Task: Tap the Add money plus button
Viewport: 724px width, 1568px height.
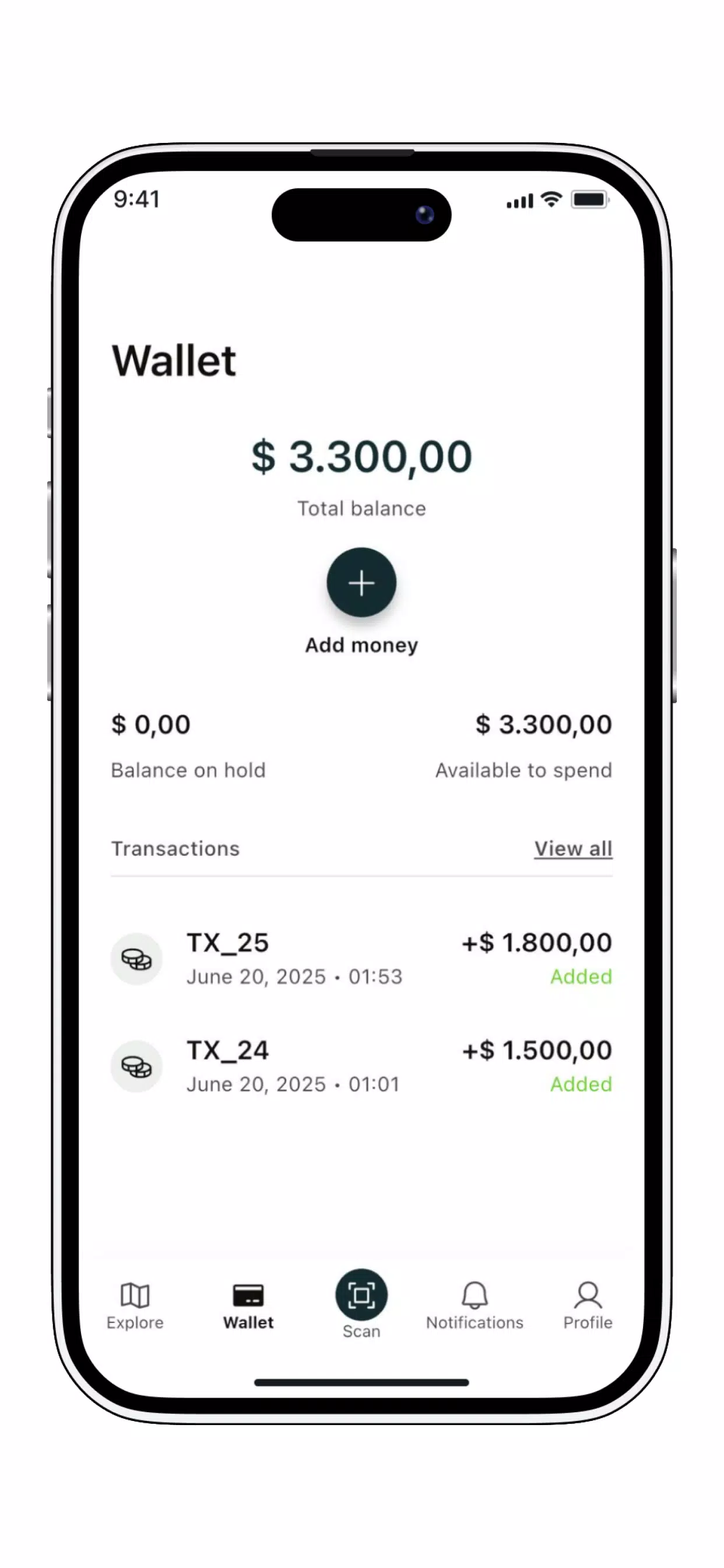Action: coord(361,583)
